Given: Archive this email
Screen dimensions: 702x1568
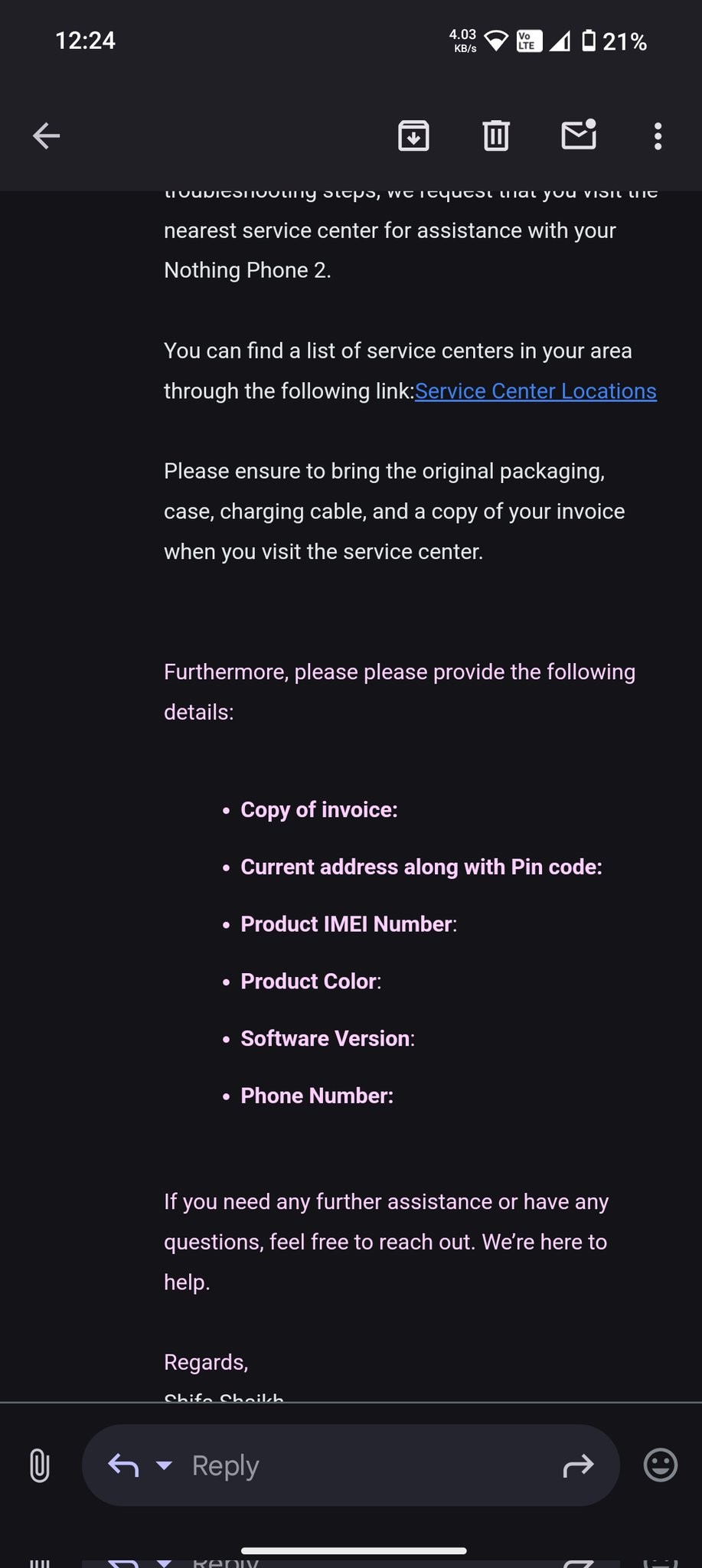Looking at the screenshot, I should (413, 136).
